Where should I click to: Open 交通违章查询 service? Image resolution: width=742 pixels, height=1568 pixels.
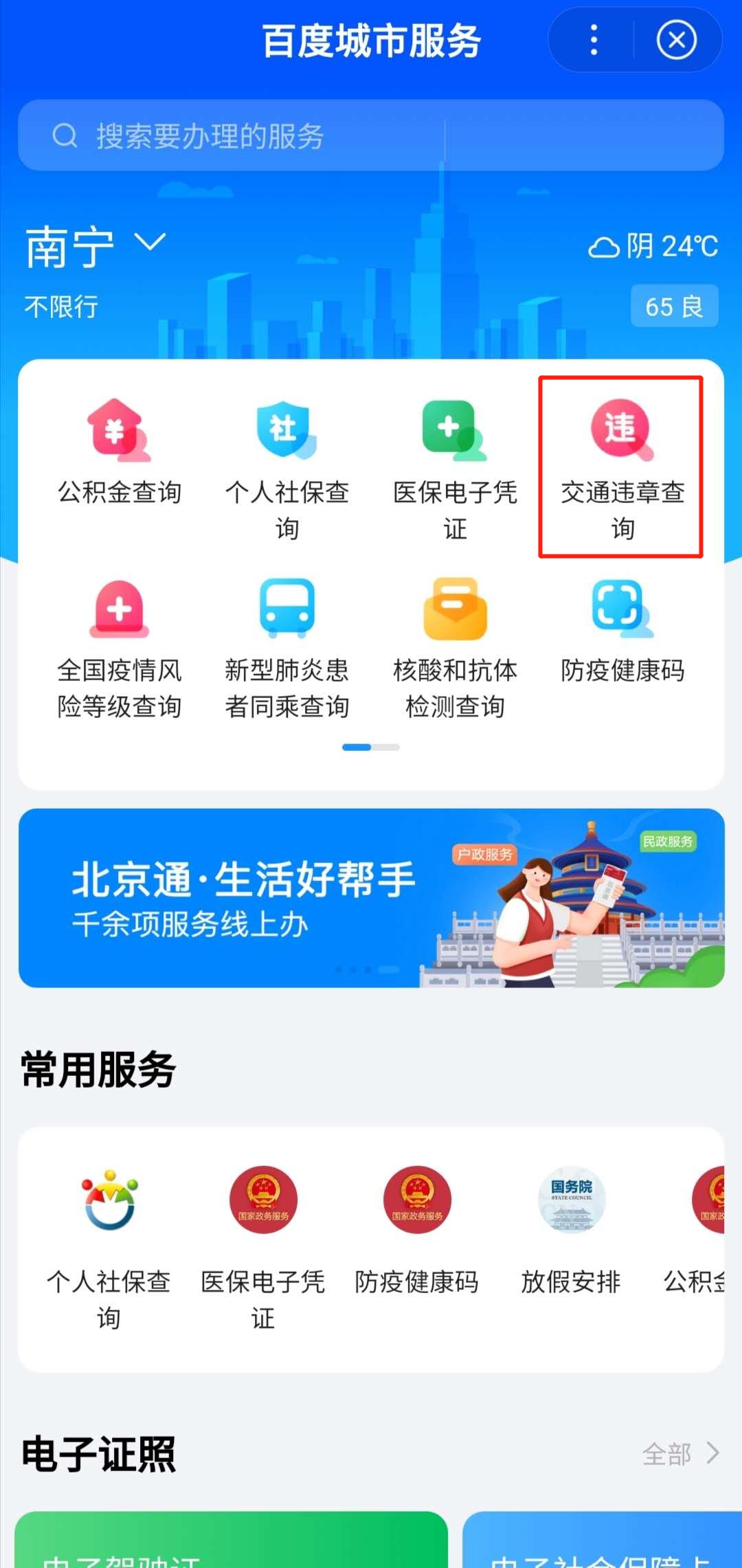622,467
